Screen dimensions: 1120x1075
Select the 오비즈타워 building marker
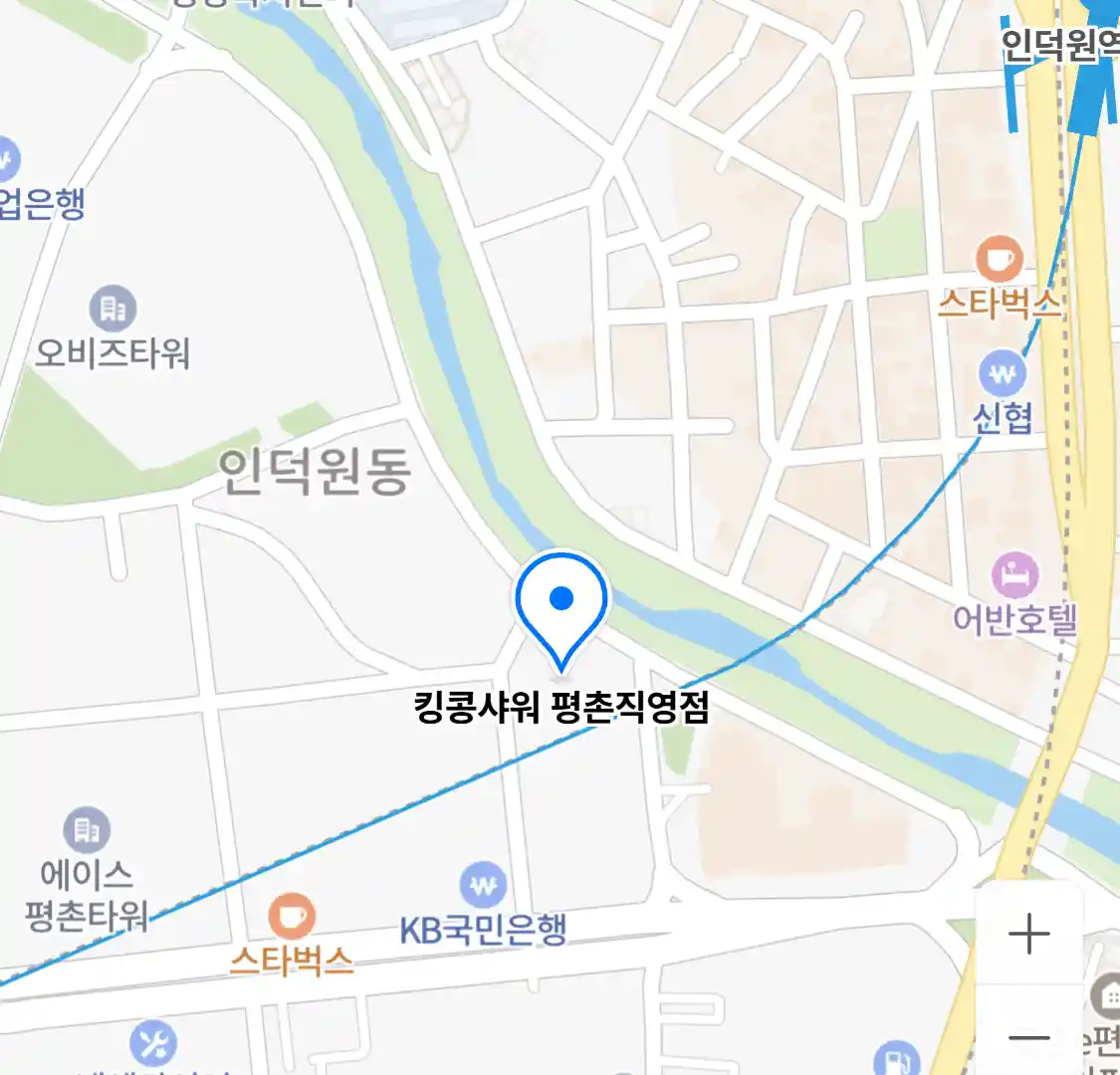point(112,310)
